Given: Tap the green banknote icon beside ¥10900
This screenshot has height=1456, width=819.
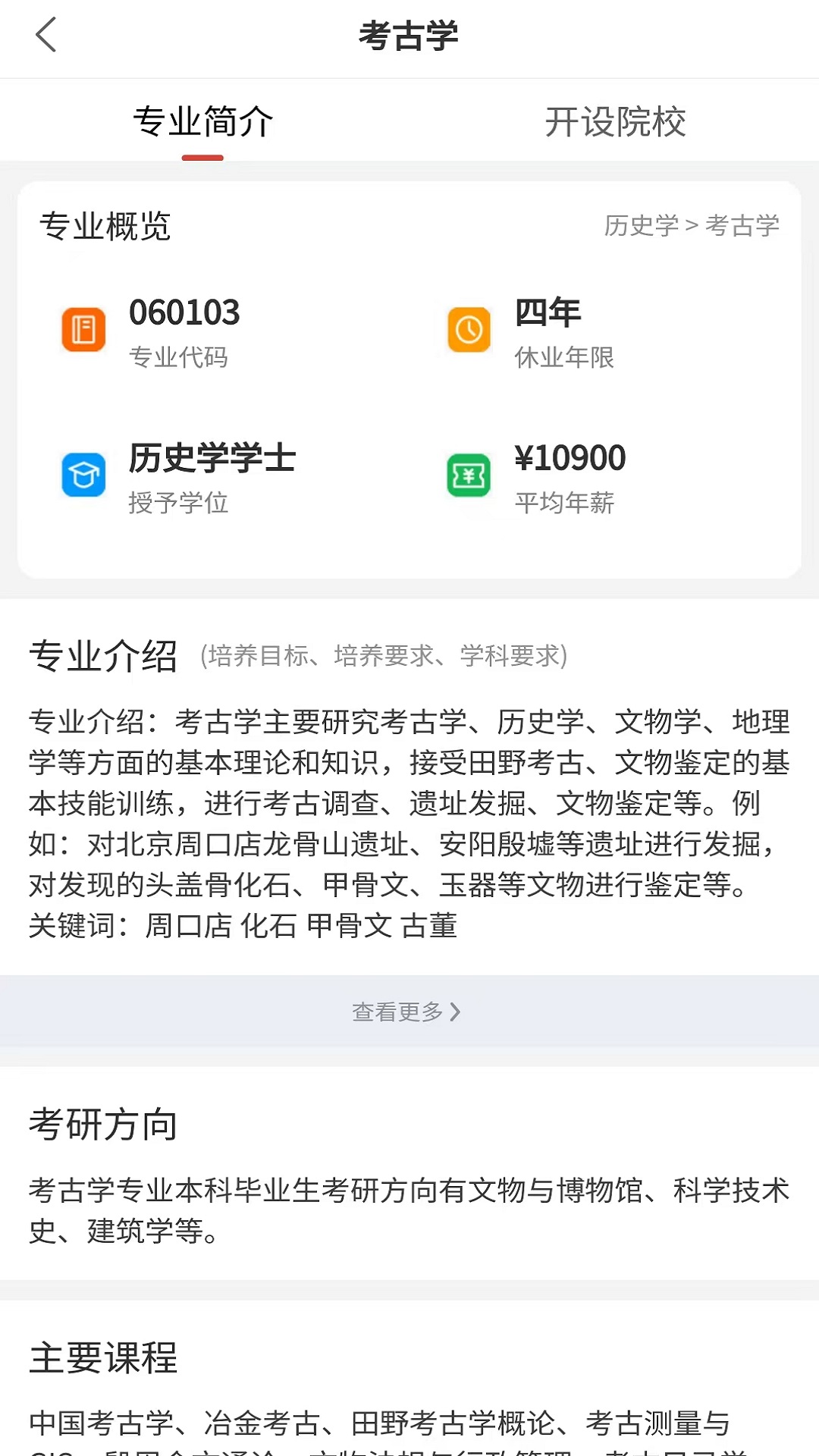Looking at the screenshot, I should coord(469,474).
